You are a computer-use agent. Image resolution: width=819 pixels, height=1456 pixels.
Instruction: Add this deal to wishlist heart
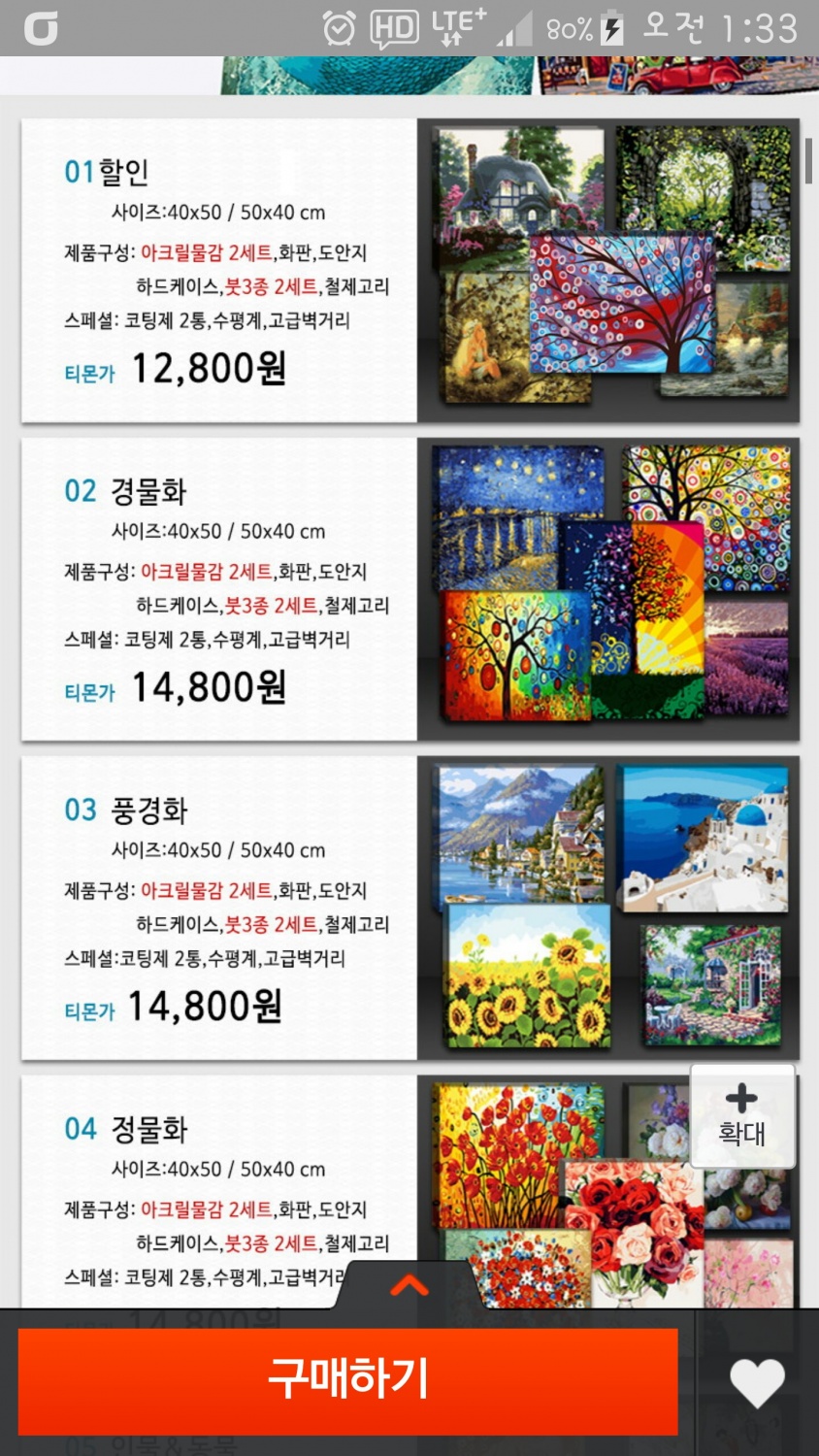pyautogui.click(x=757, y=1382)
